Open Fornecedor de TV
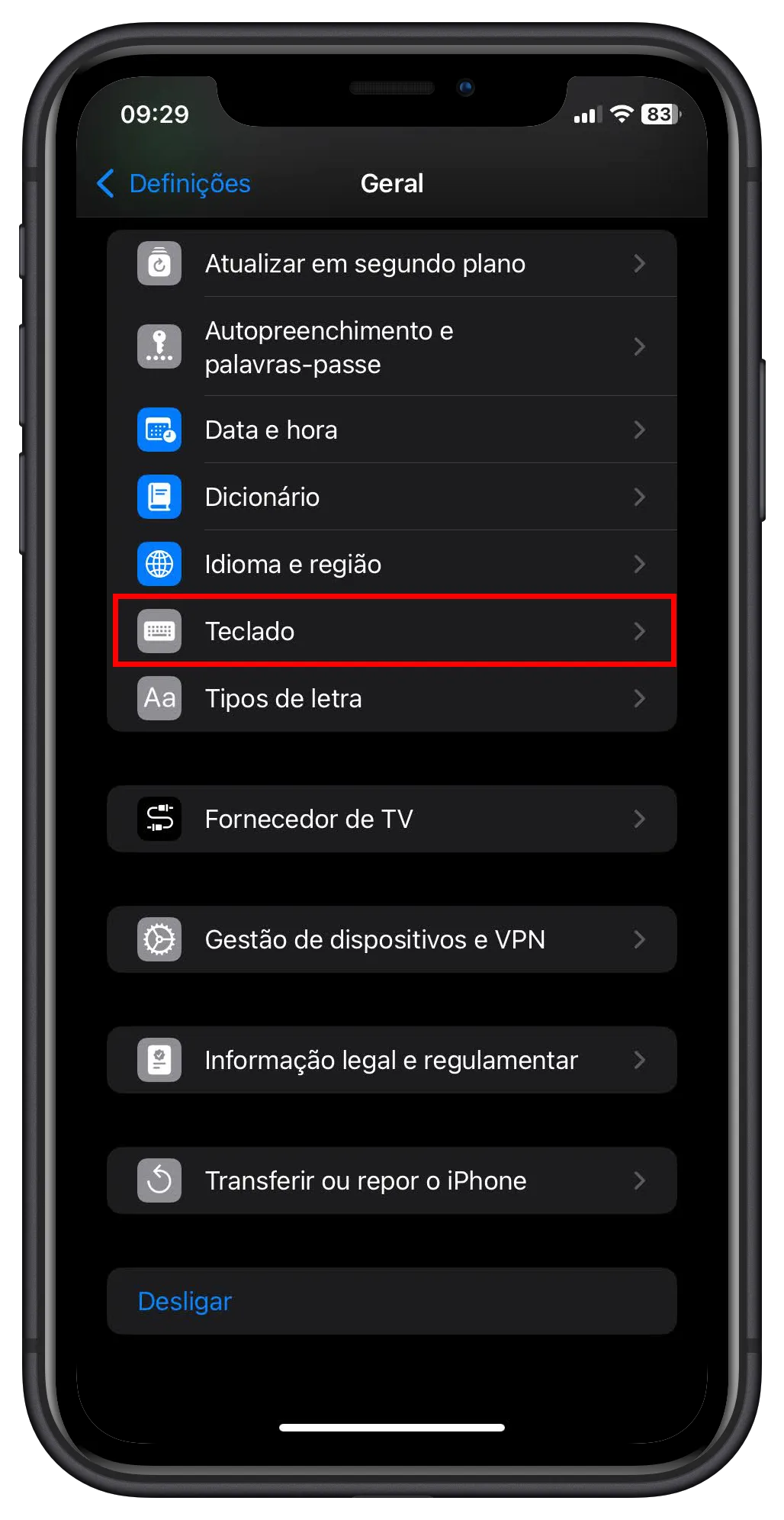This screenshot has width=784, height=1520. [391, 820]
